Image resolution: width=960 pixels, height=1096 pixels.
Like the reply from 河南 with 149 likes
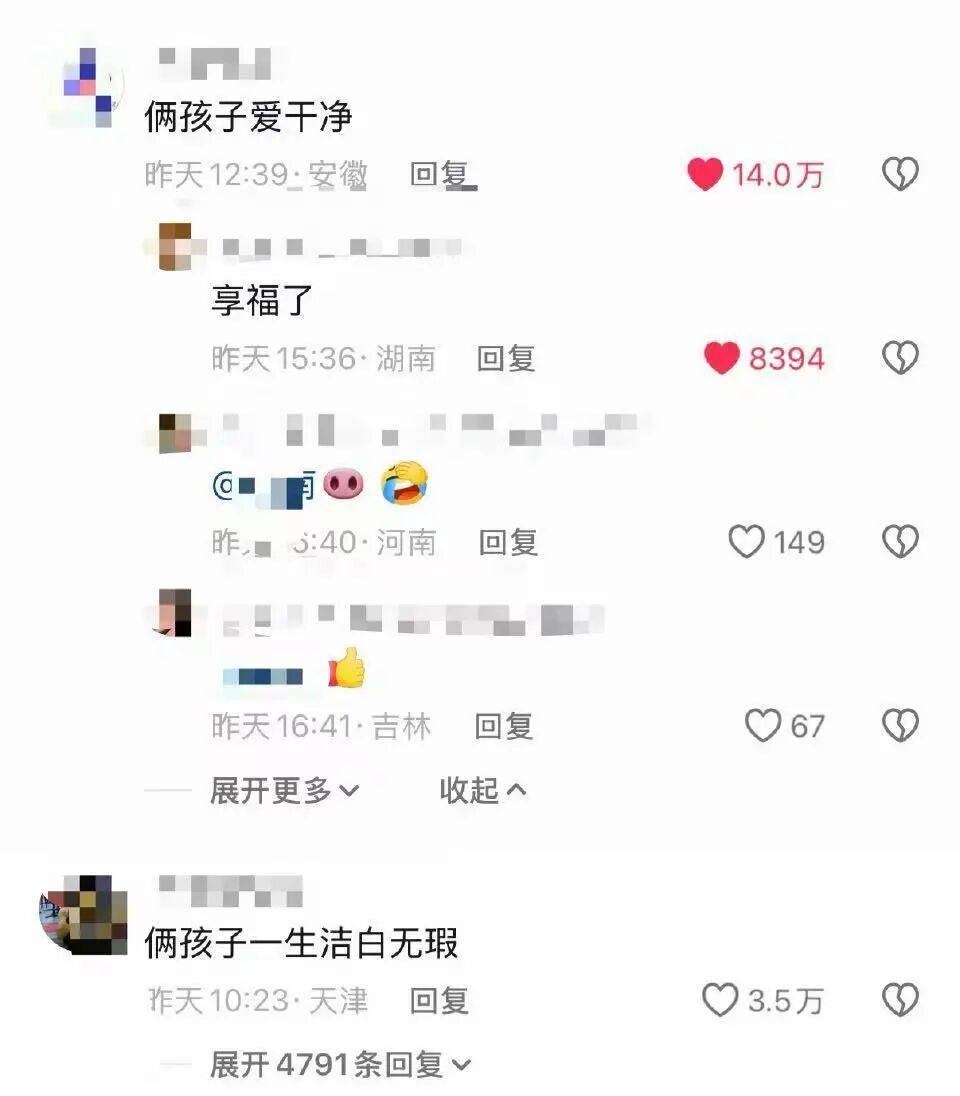click(746, 542)
